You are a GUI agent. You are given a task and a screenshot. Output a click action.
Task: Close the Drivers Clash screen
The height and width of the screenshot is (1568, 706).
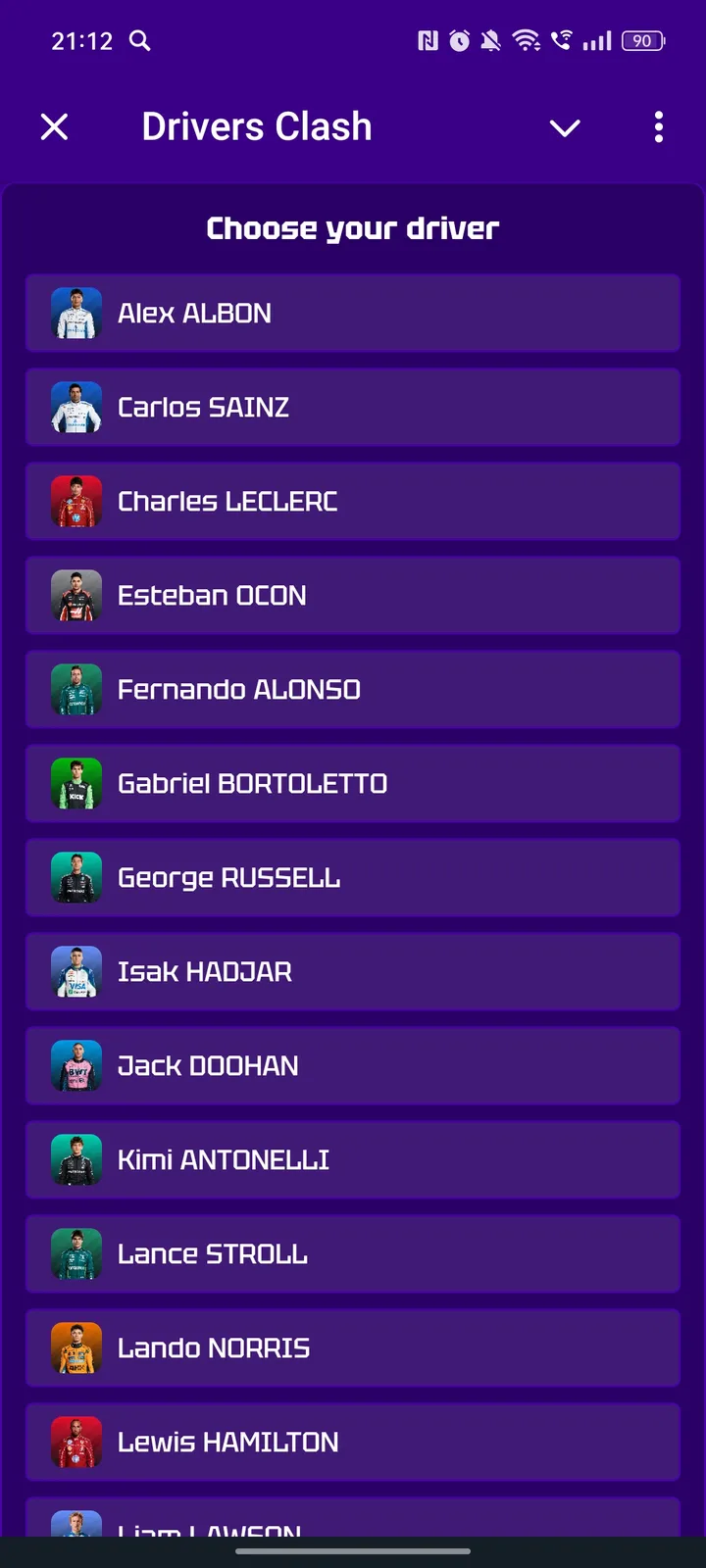pyautogui.click(x=54, y=126)
